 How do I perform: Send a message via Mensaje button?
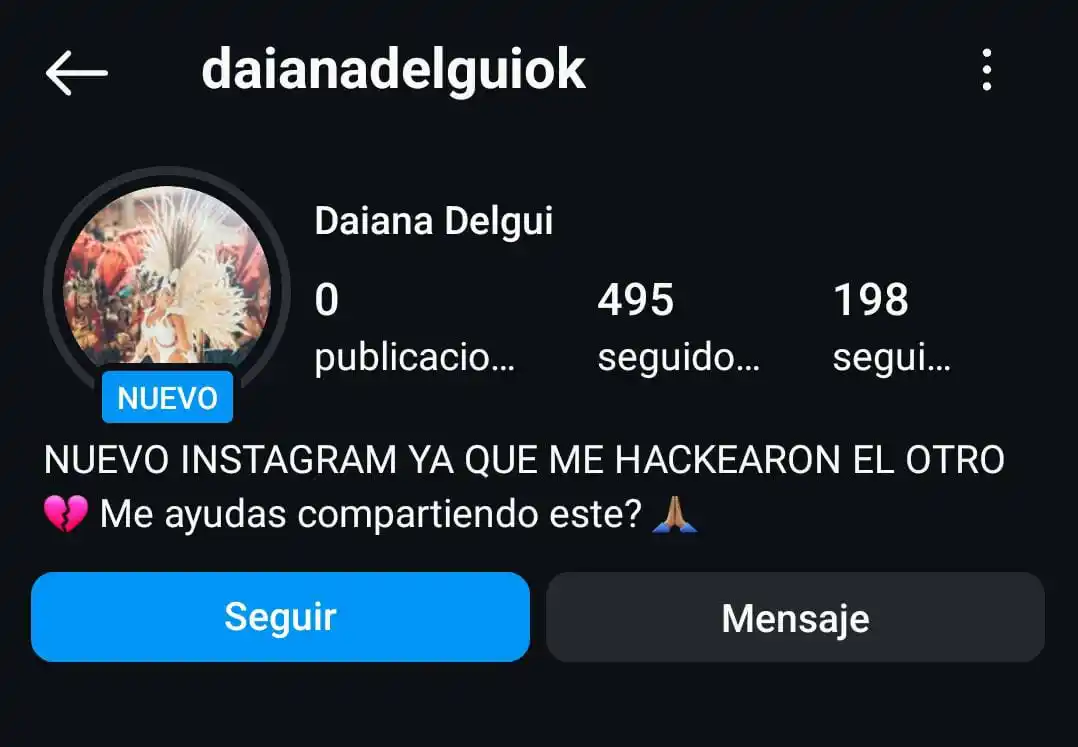click(x=795, y=618)
